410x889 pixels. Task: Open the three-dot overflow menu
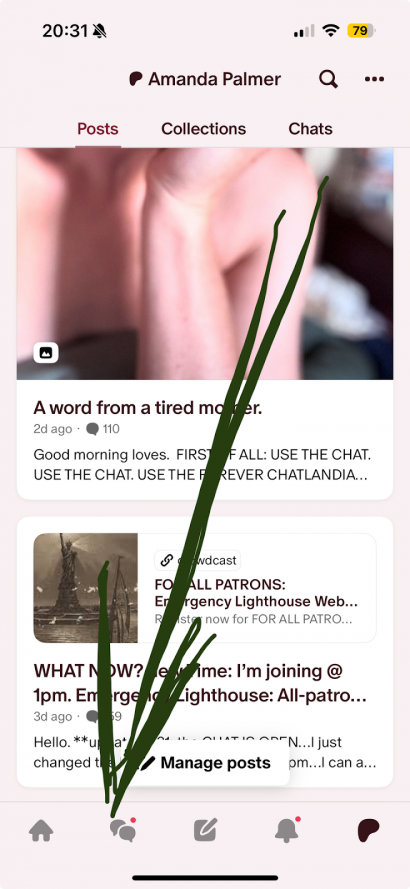point(374,79)
